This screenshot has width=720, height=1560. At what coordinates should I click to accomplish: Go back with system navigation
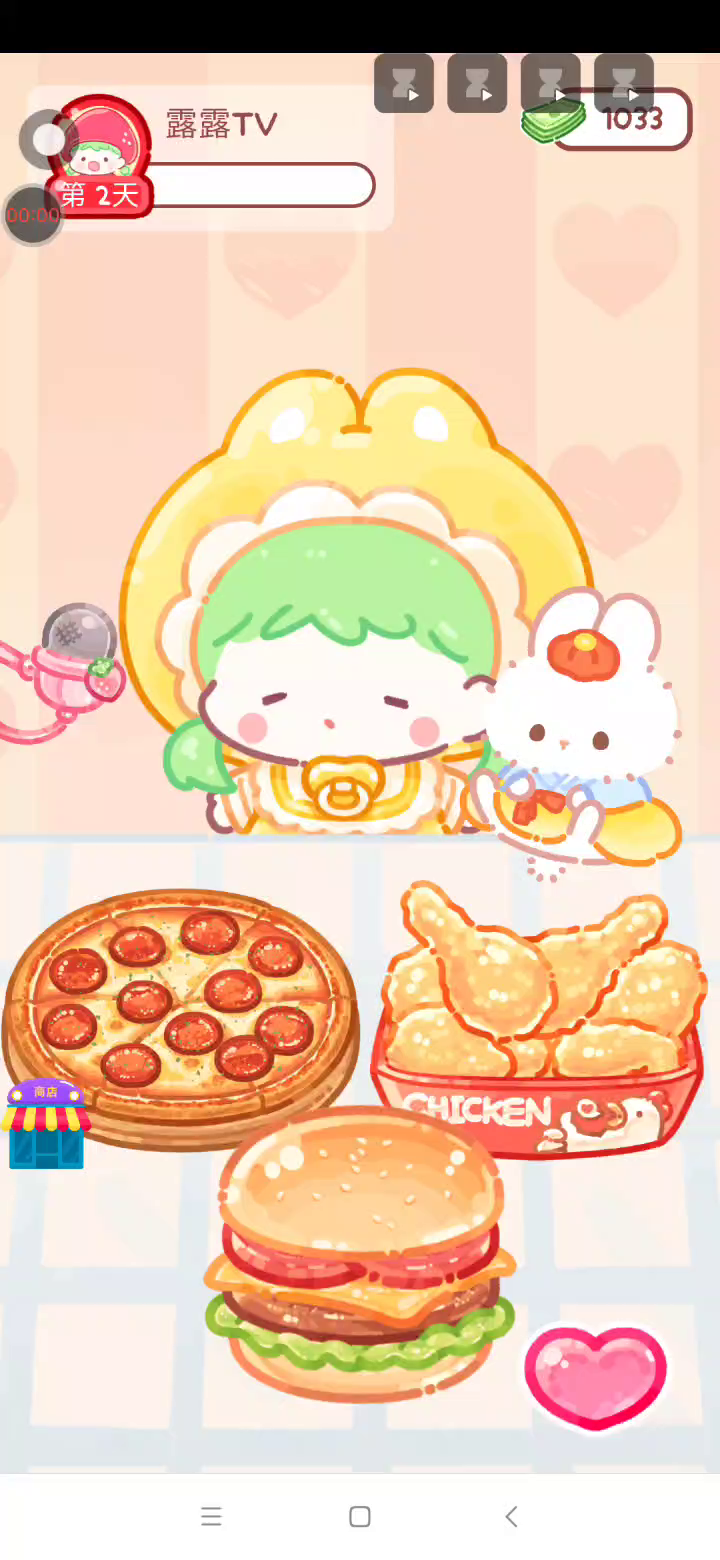coord(511,1517)
